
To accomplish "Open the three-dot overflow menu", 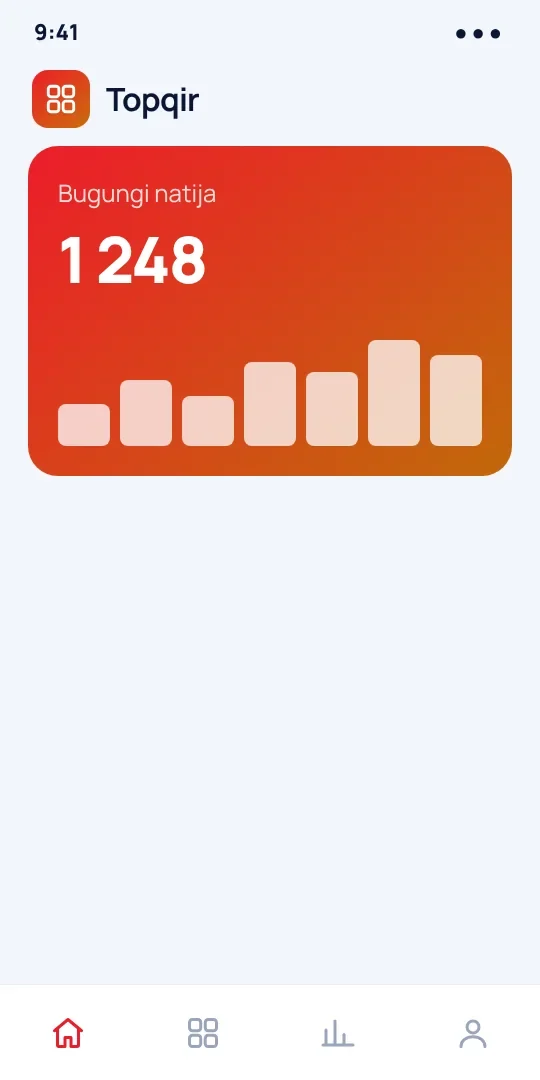I will [x=478, y=33].
